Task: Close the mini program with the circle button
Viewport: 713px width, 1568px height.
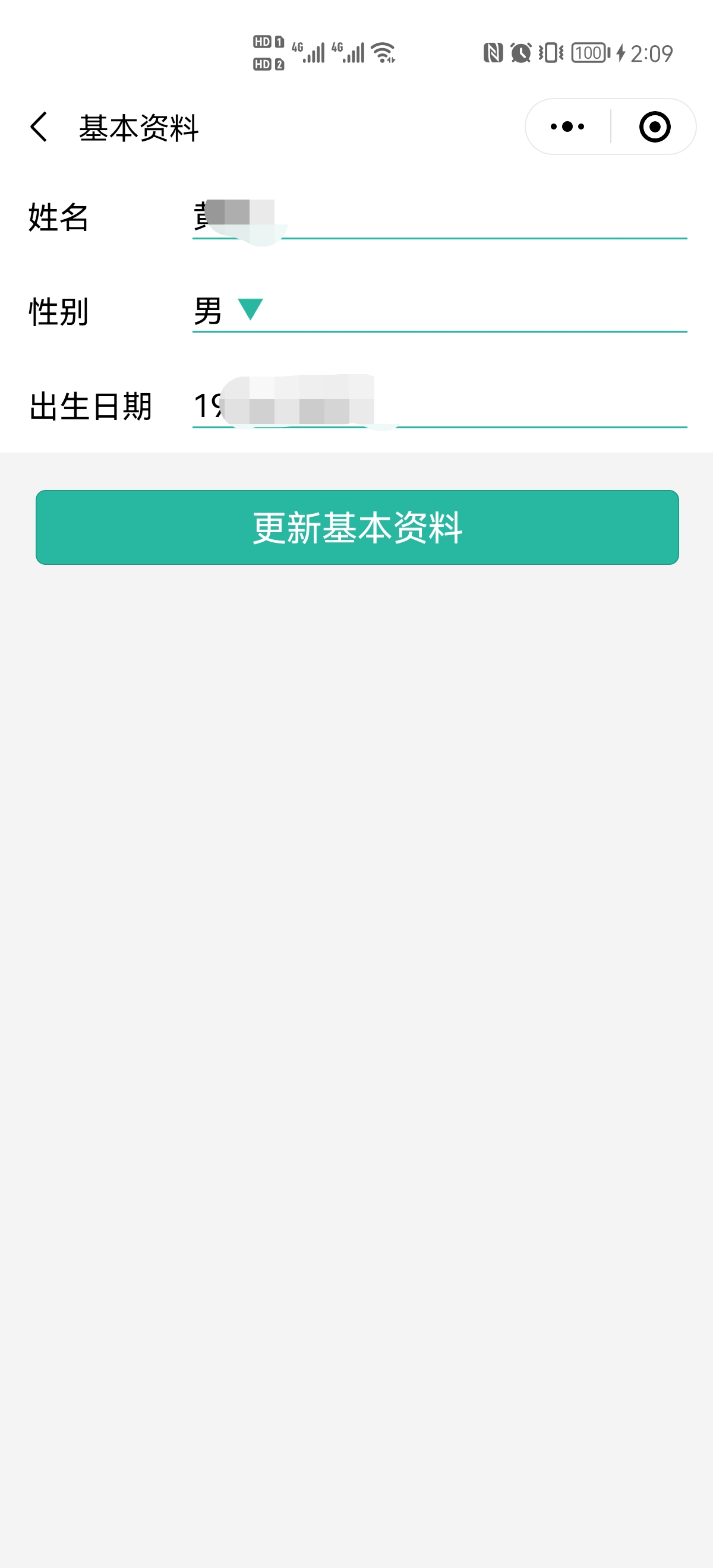Action: pos(655,127)
